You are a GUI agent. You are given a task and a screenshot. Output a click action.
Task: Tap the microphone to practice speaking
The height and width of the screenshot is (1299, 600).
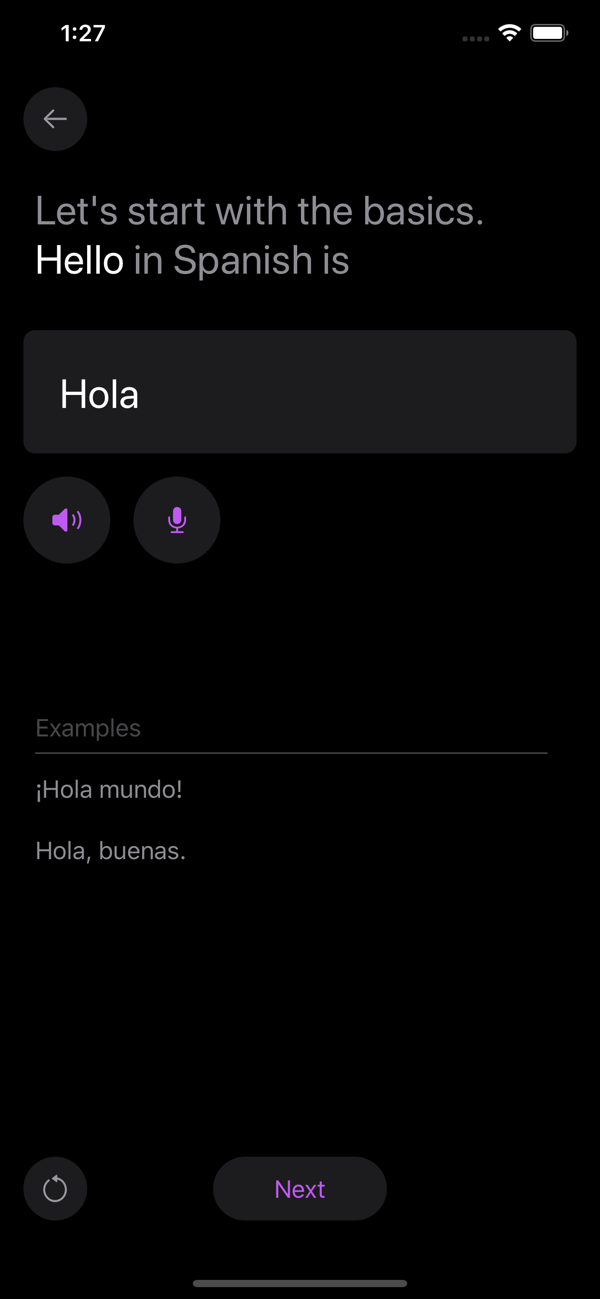(176, 520)
